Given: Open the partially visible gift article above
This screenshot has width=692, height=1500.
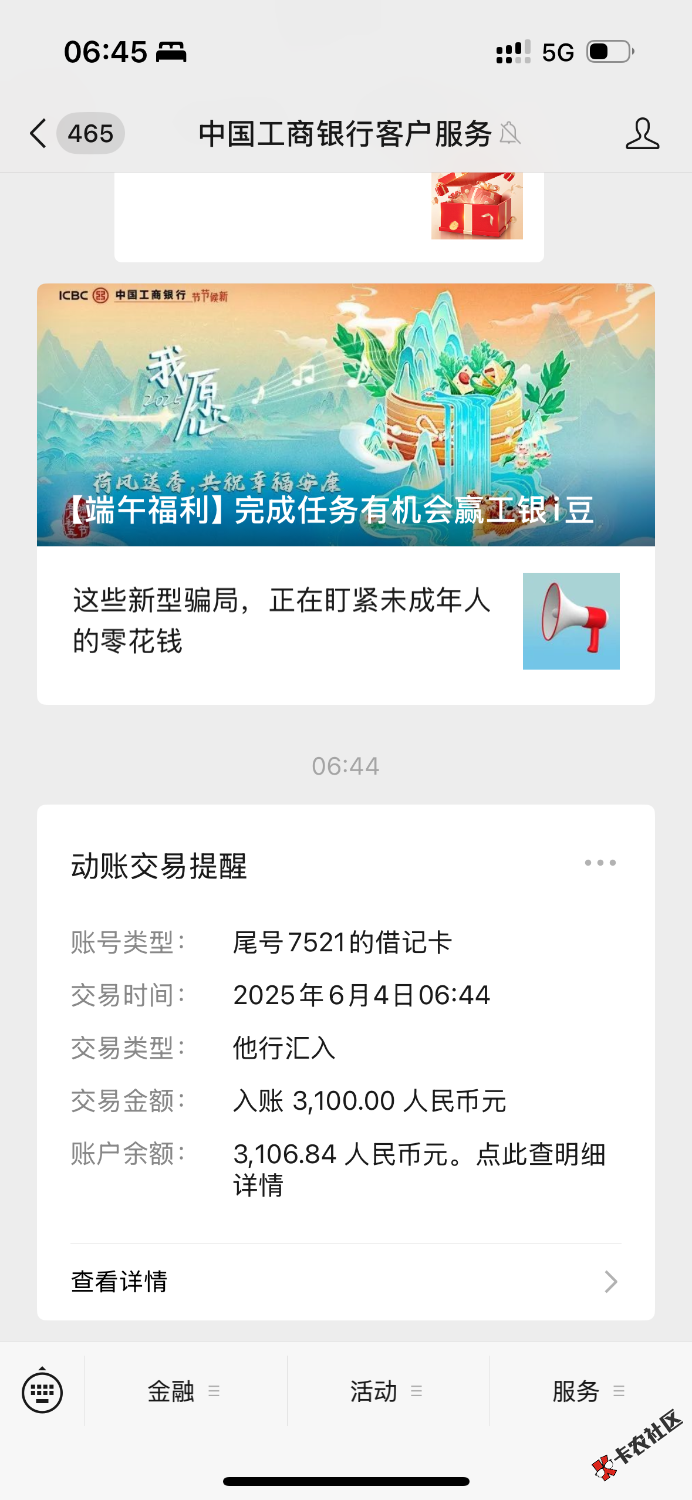Looking at the screenshot, I should (x=330, y=212).
